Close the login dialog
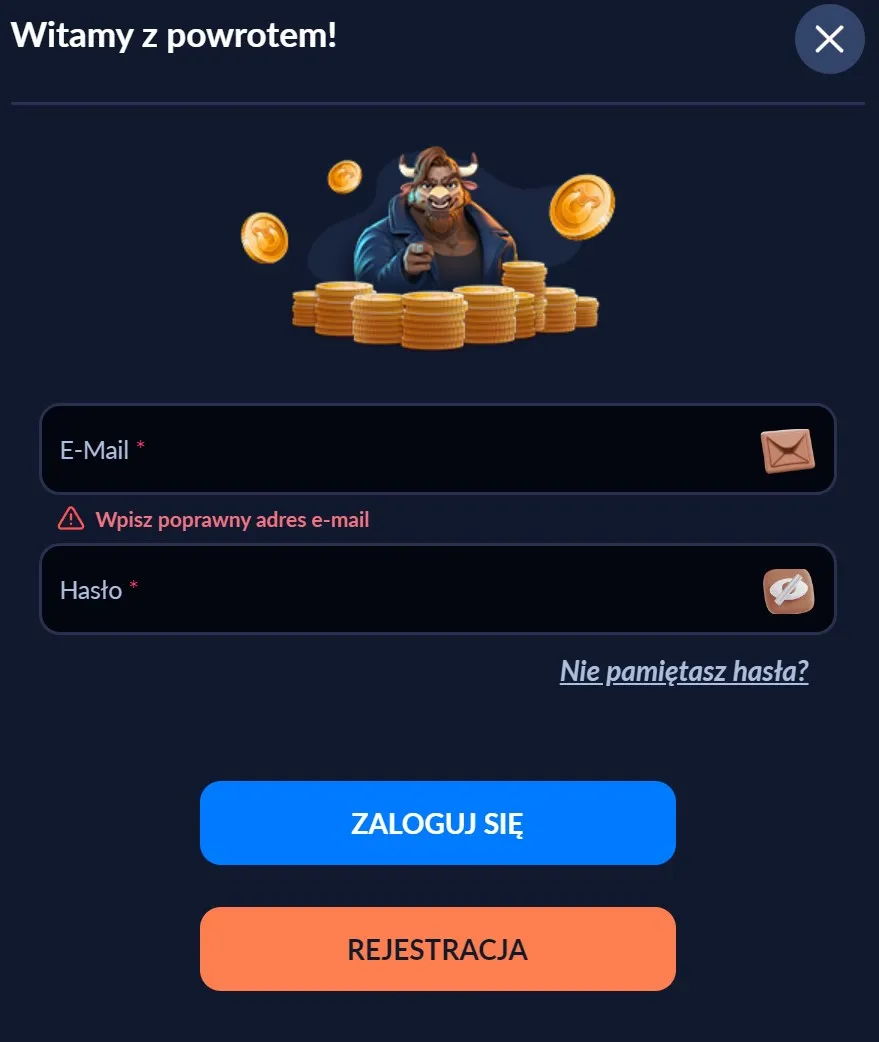 (829, 39)
